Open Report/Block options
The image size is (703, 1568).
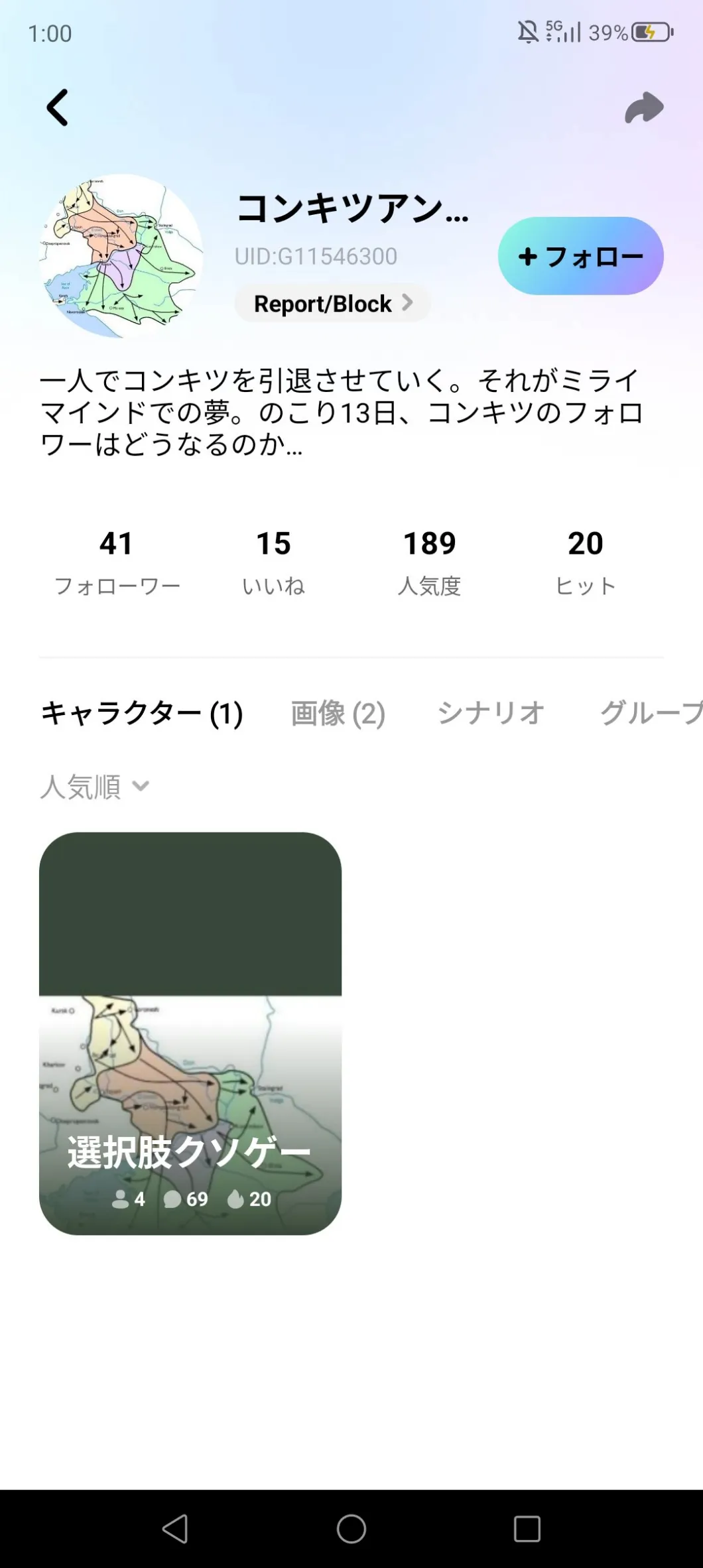(x=332, y=304)
